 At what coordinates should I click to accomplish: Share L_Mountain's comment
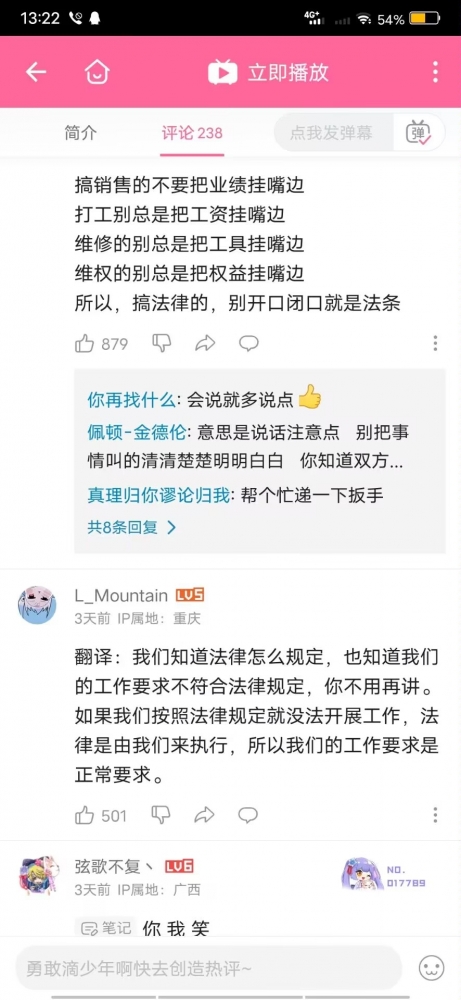(x=205, y=814)
